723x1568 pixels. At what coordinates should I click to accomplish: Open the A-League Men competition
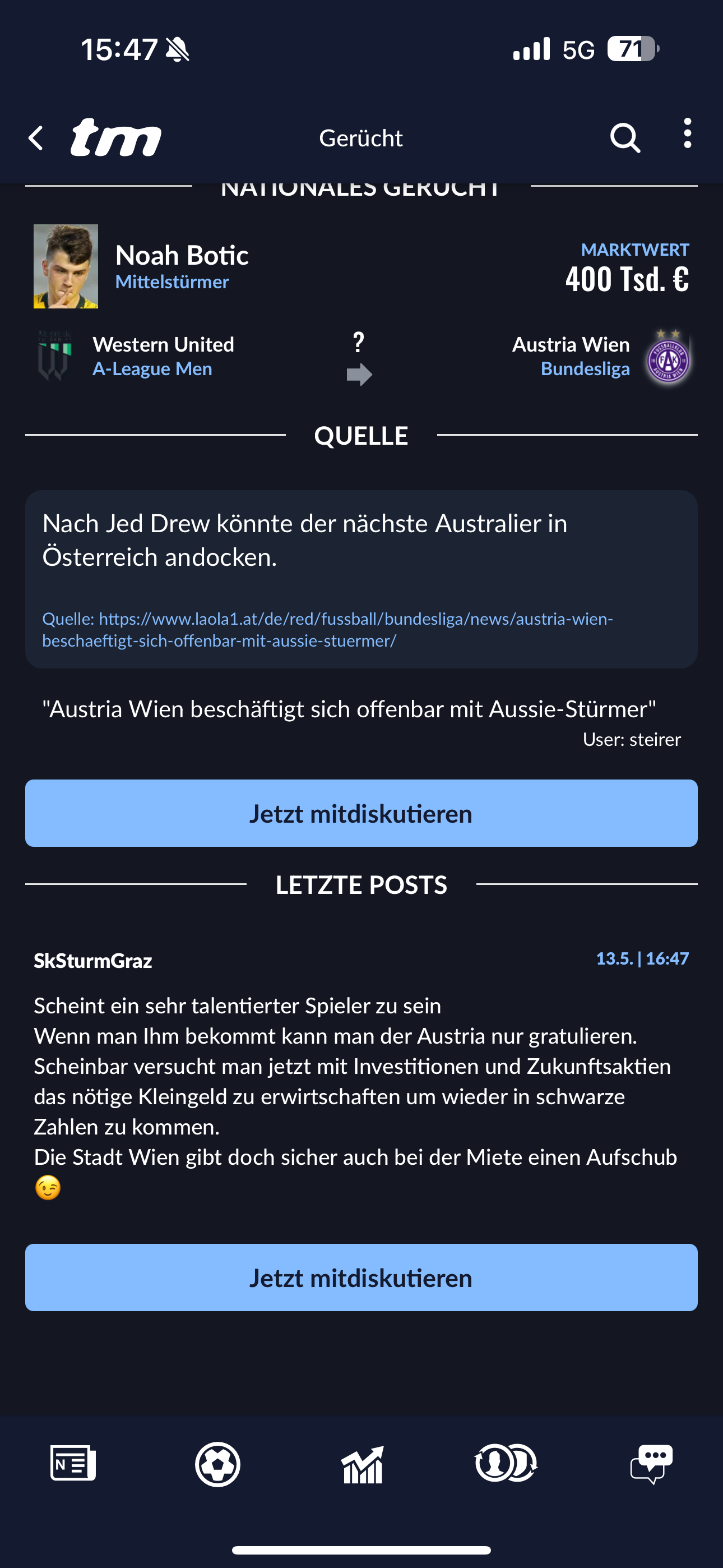(152, 369)
